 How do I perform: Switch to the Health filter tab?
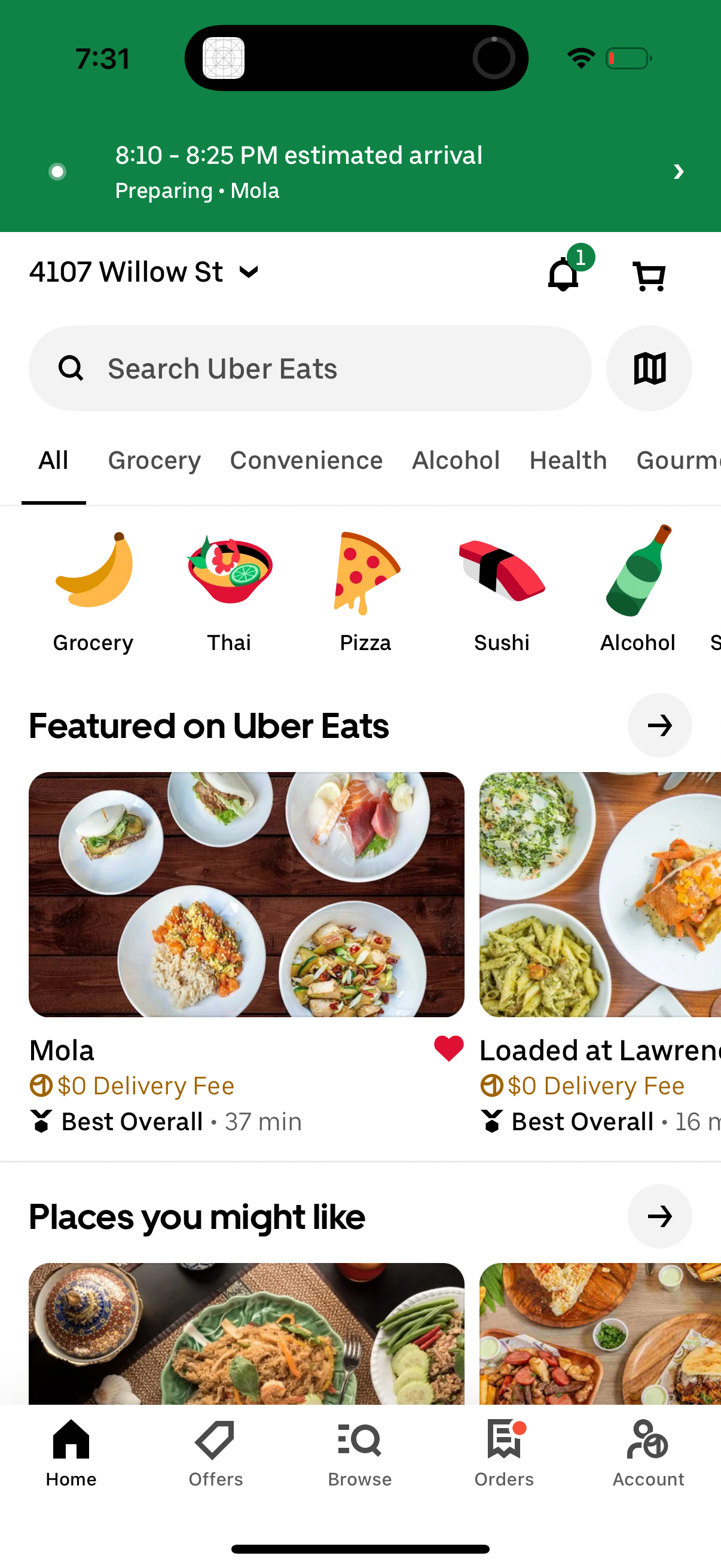point(568,461)
